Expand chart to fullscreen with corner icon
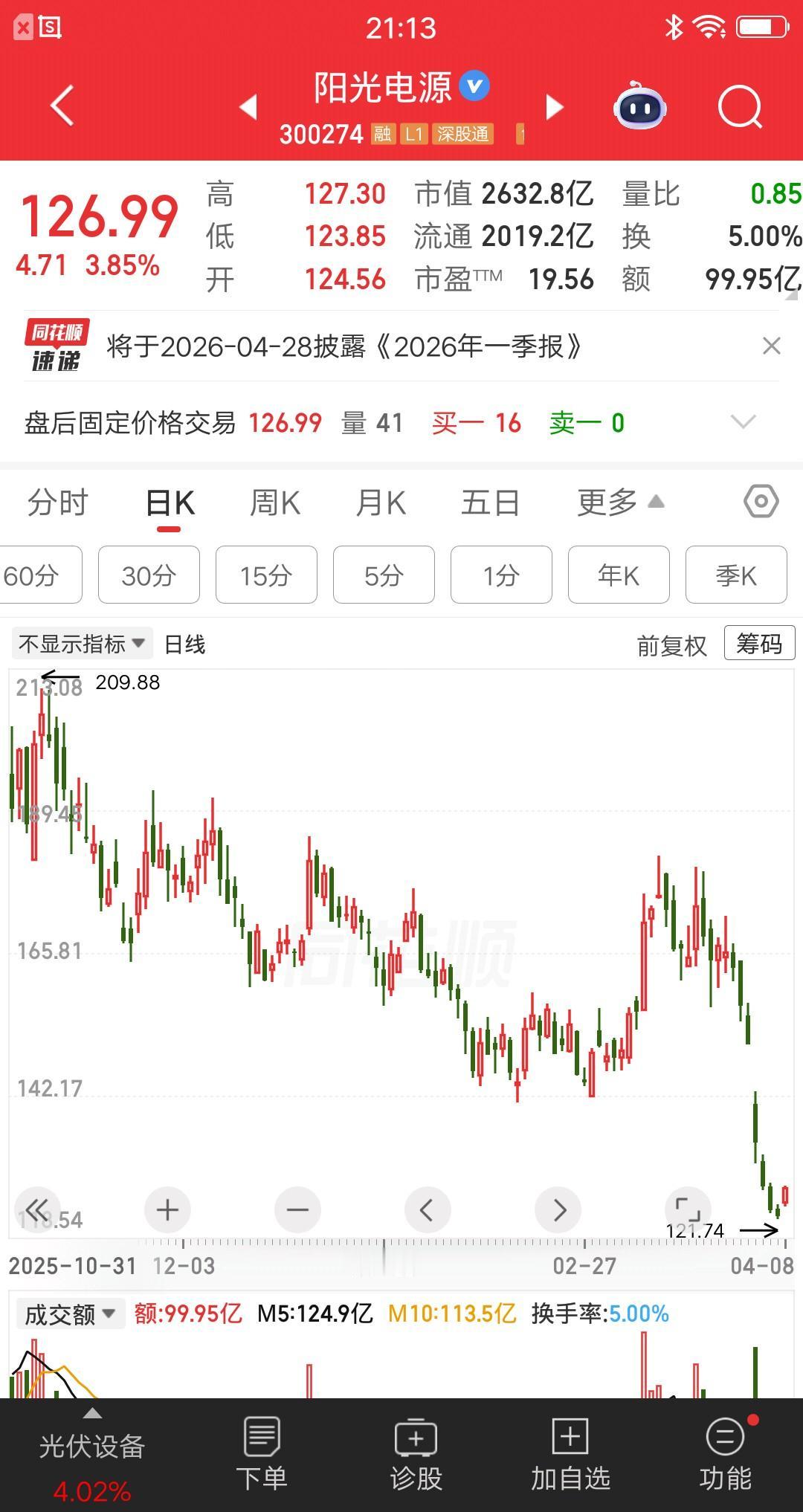 (x=688, y=1209)
